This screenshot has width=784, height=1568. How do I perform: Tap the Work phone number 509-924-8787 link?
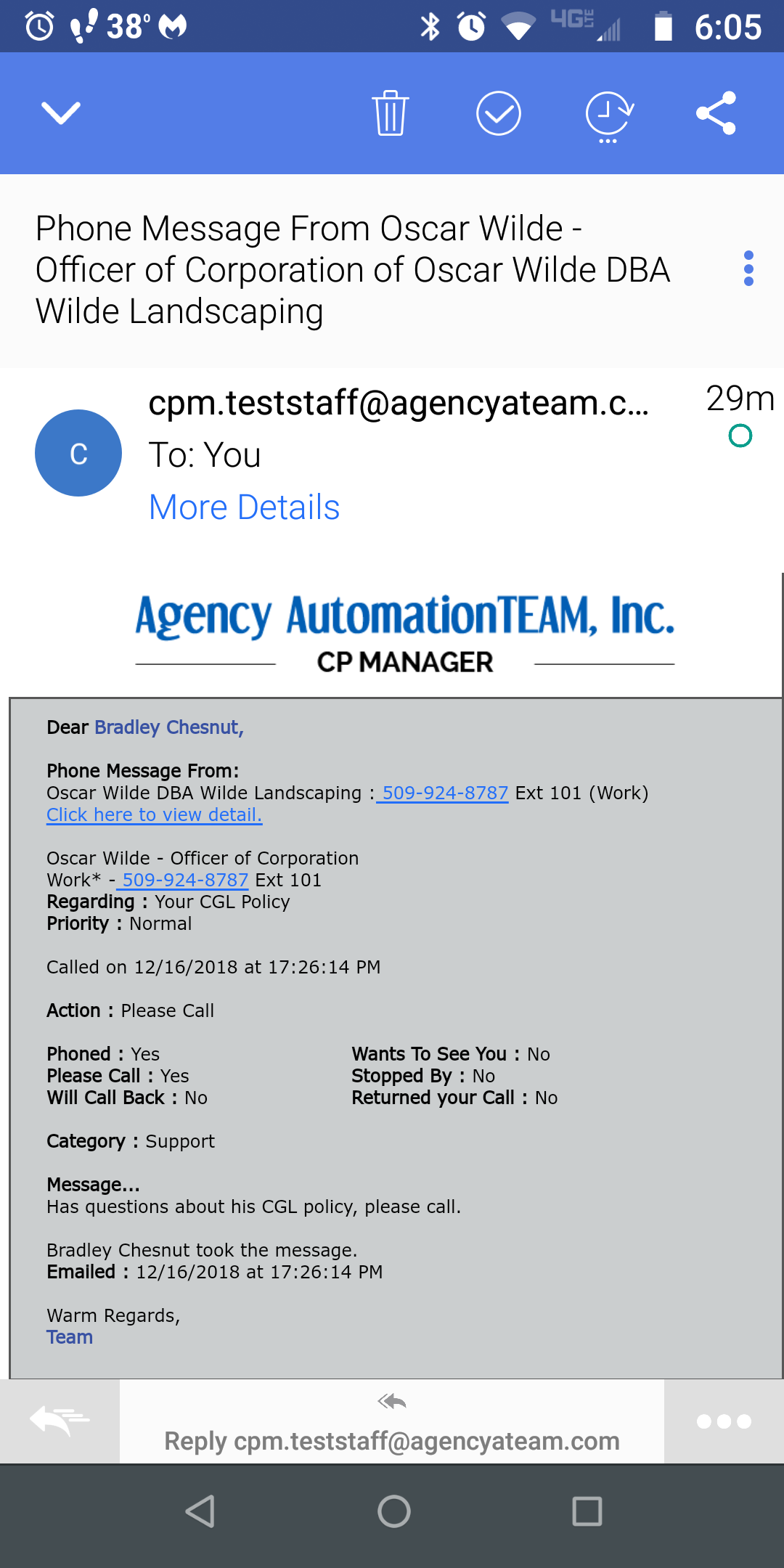[184, 880]
